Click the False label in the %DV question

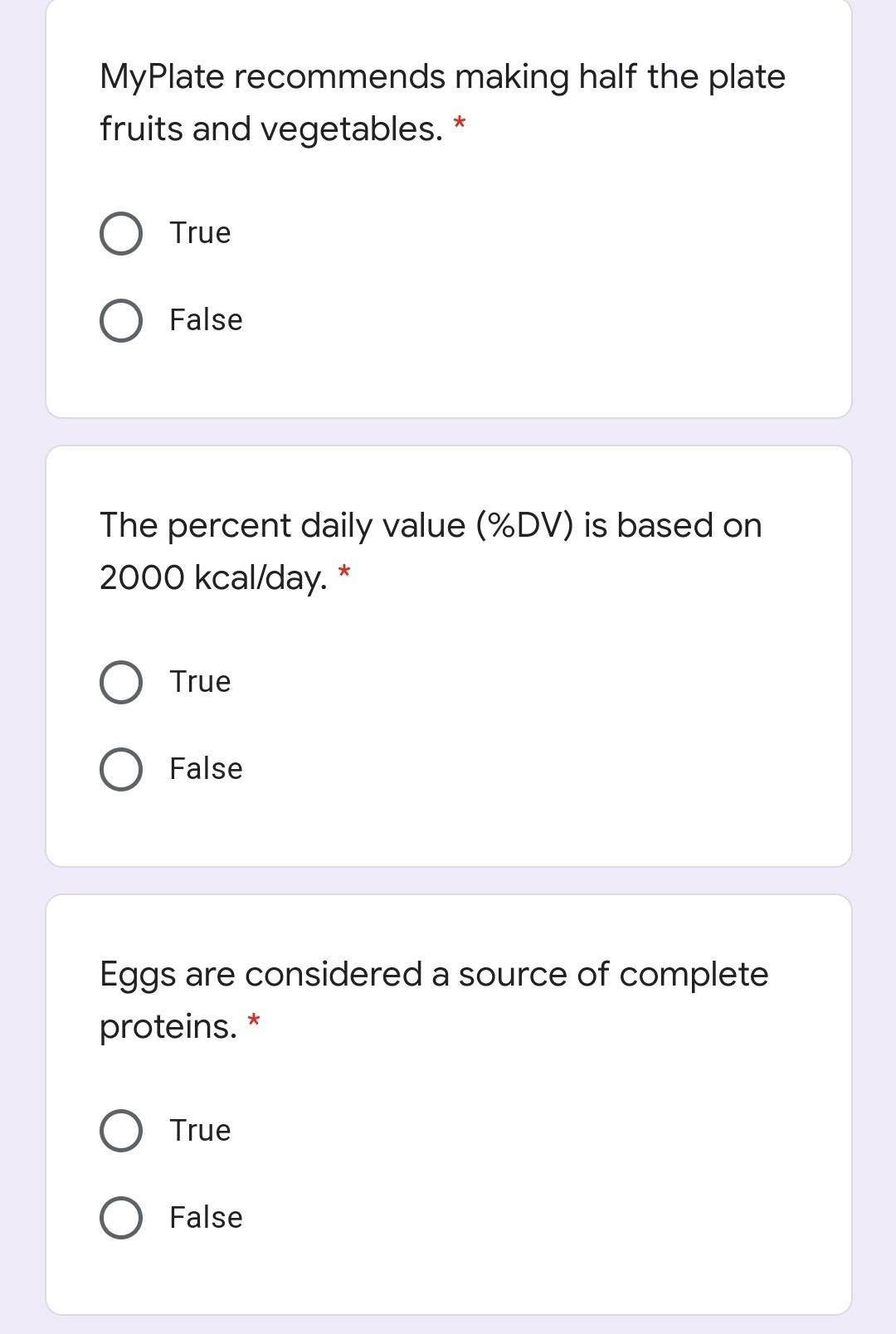(x=204, y=768)
